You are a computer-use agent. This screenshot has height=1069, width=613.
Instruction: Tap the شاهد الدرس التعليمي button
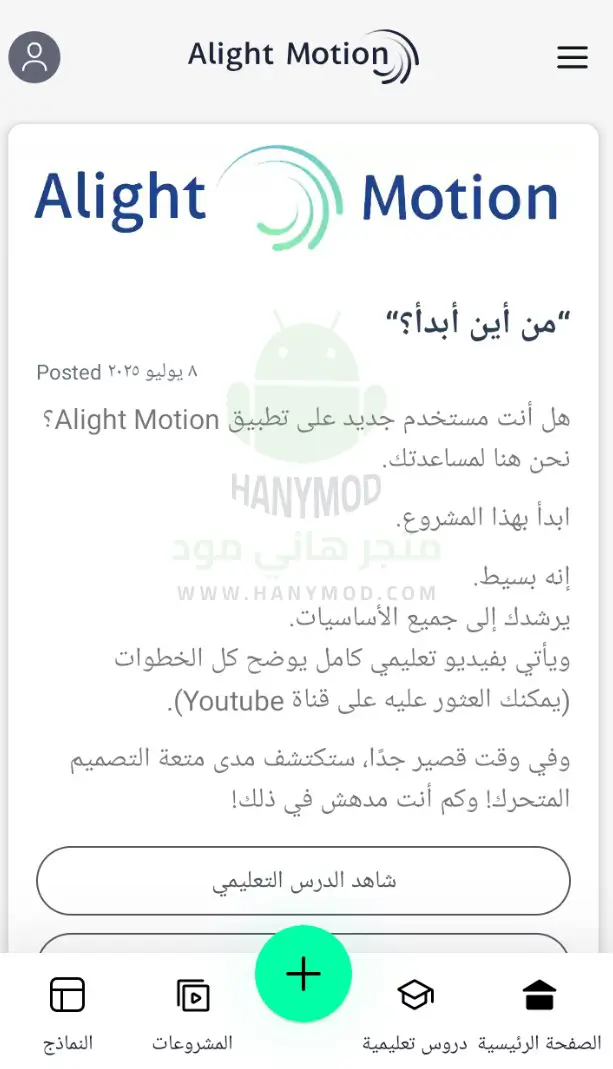(303, 880)
